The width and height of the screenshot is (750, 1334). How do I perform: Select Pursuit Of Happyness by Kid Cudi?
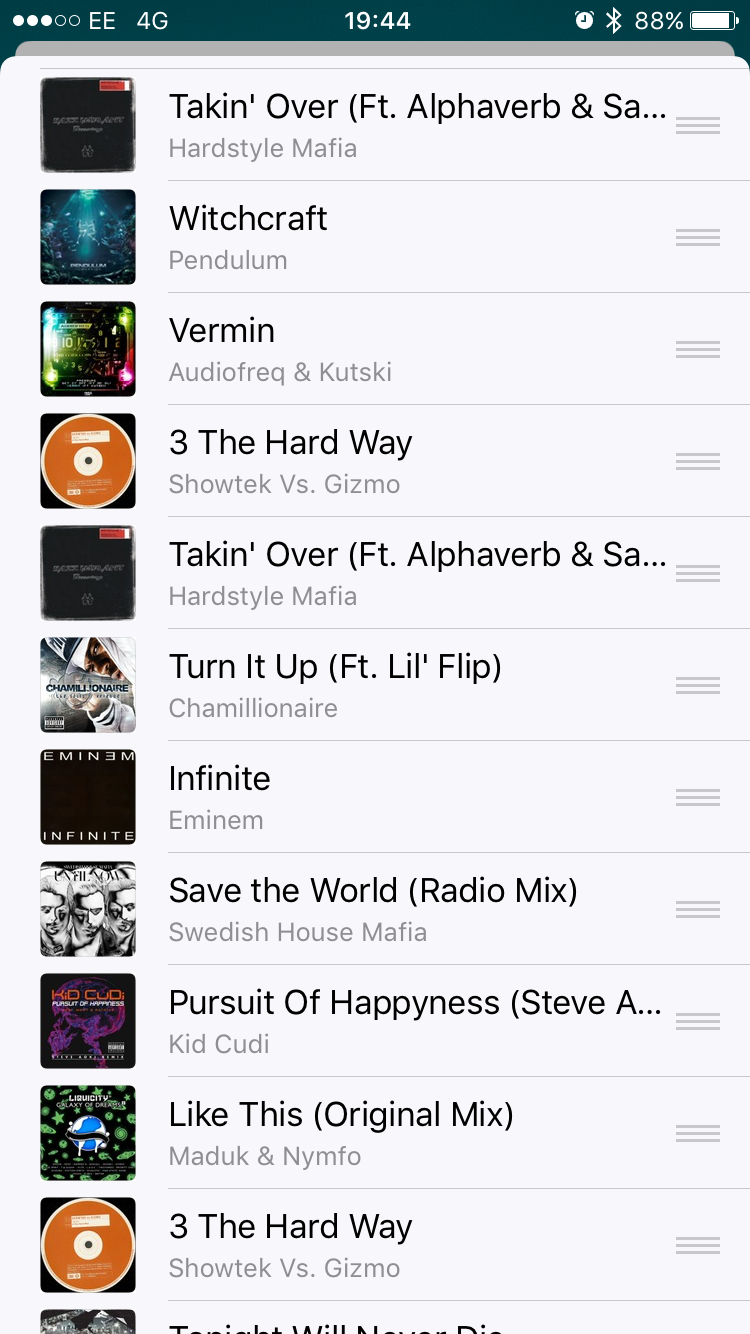[400, 1021]
